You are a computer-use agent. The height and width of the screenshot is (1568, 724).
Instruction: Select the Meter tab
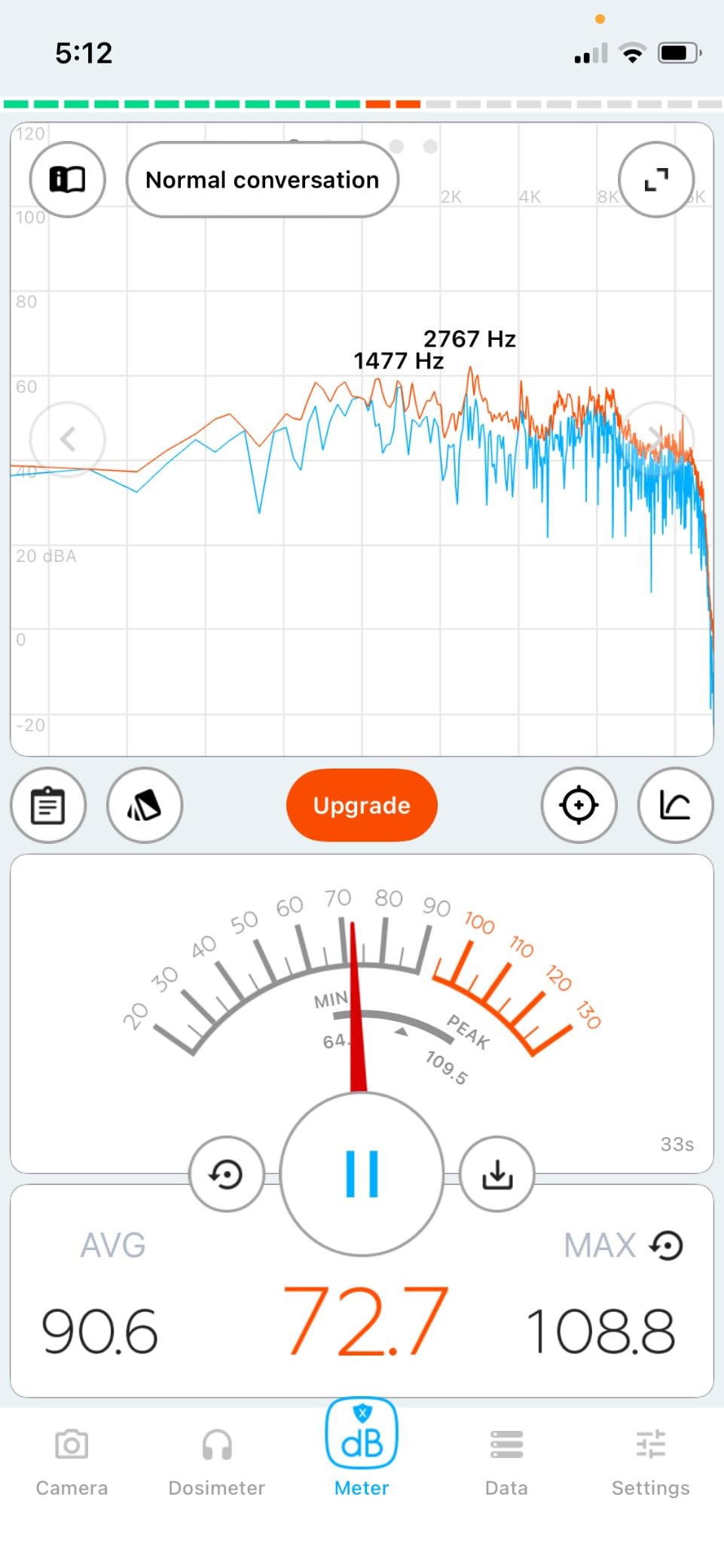pyautogui.click(x=362, y=1448)
